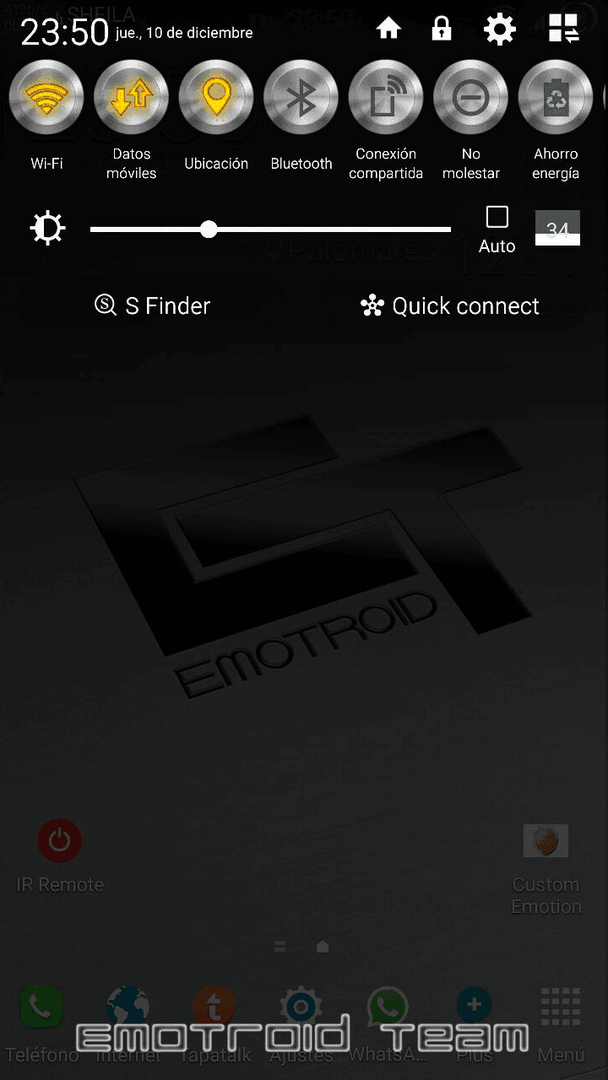
Task: Open the quick toggles grid editor
Action: [564, 30]
